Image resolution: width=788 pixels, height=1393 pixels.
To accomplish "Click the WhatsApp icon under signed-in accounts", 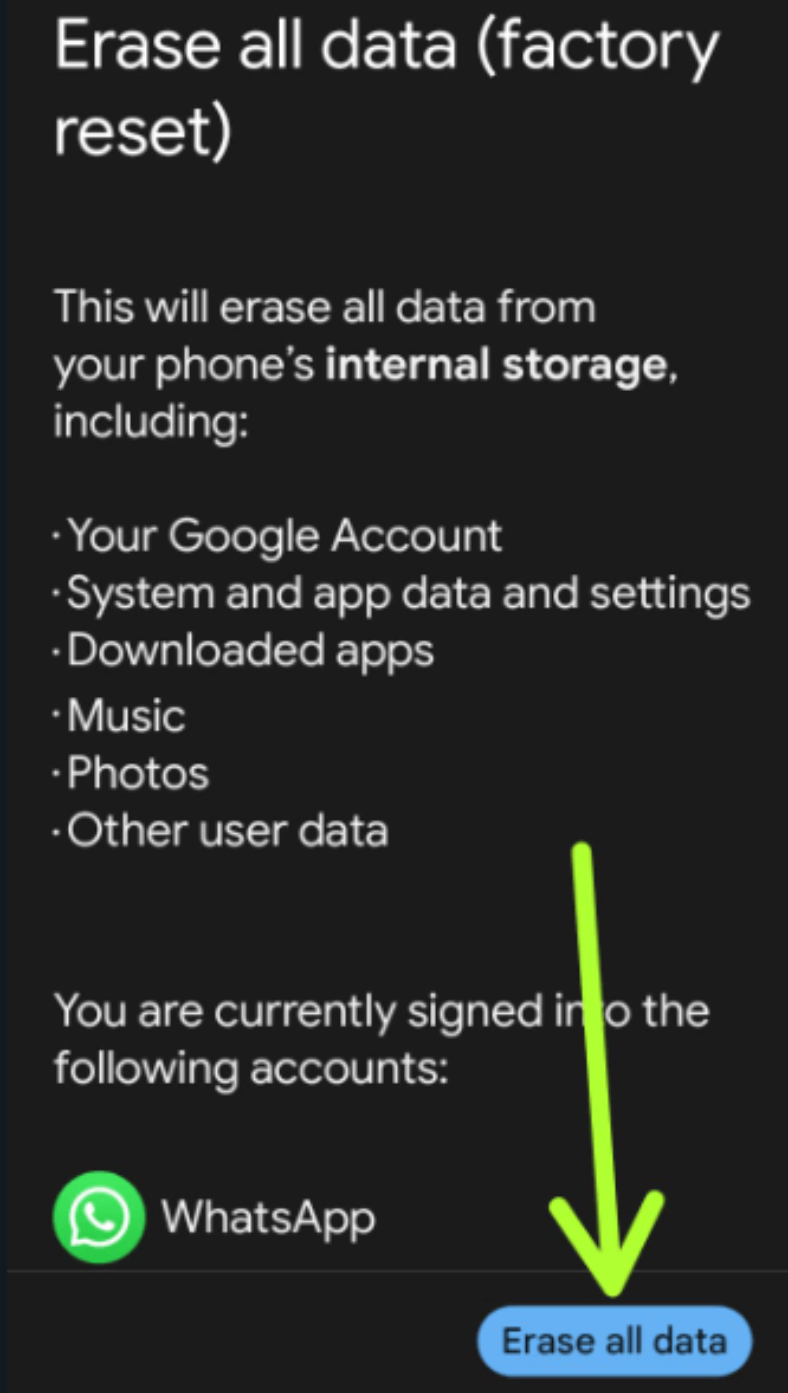I will click(97, 1216).
